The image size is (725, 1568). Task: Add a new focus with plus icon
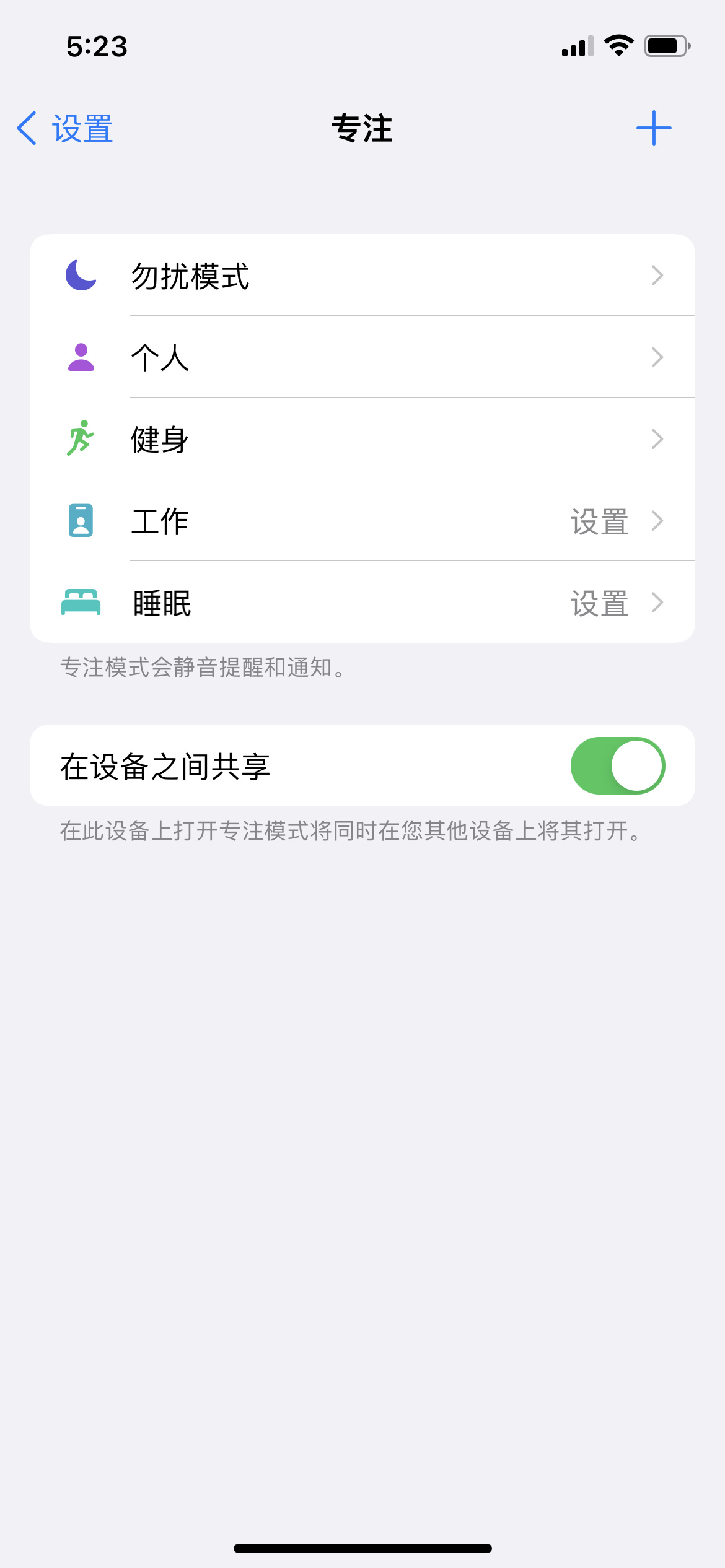point(654,128)
